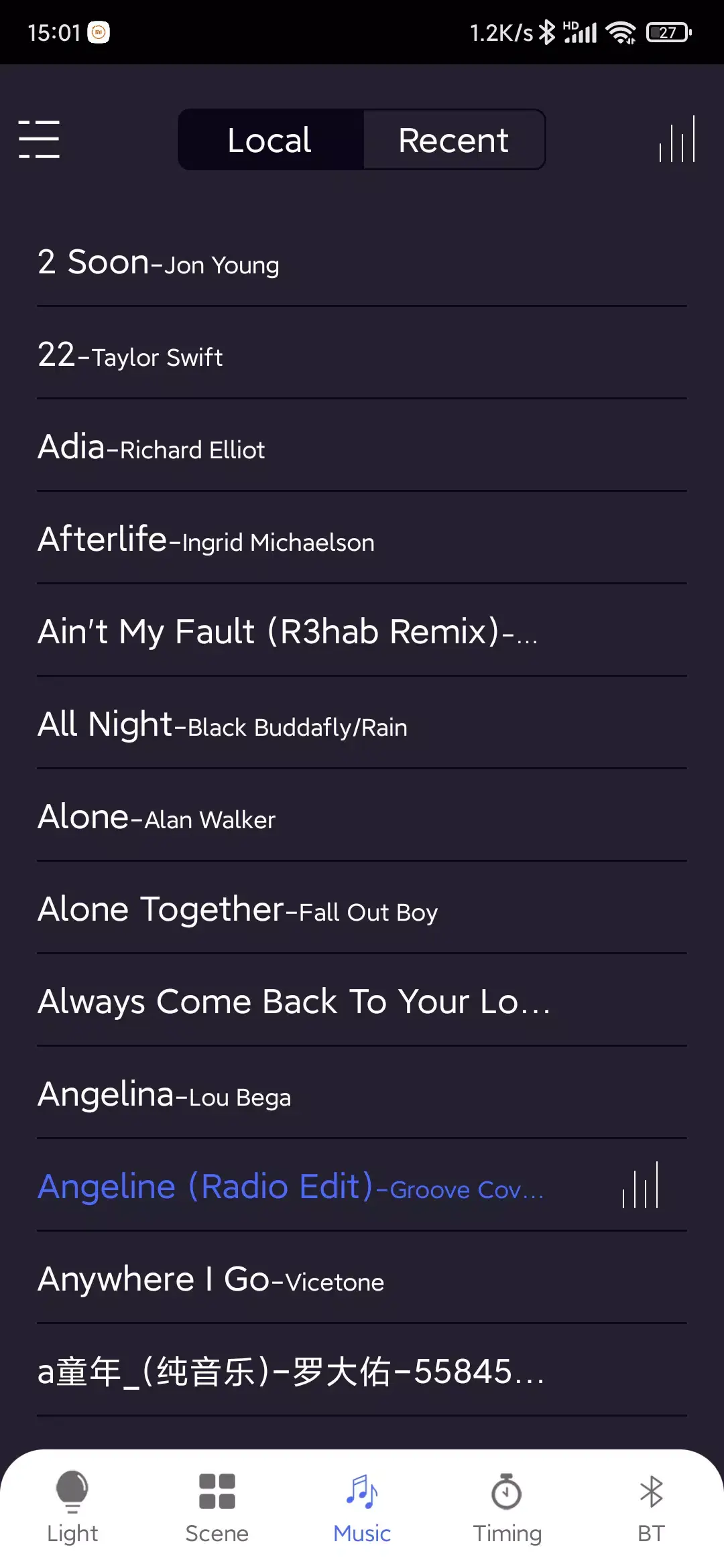The height and width of the screenshot is (1568, 724).
Task: Open the playlist sort menu icon
Action: (39, 139)
